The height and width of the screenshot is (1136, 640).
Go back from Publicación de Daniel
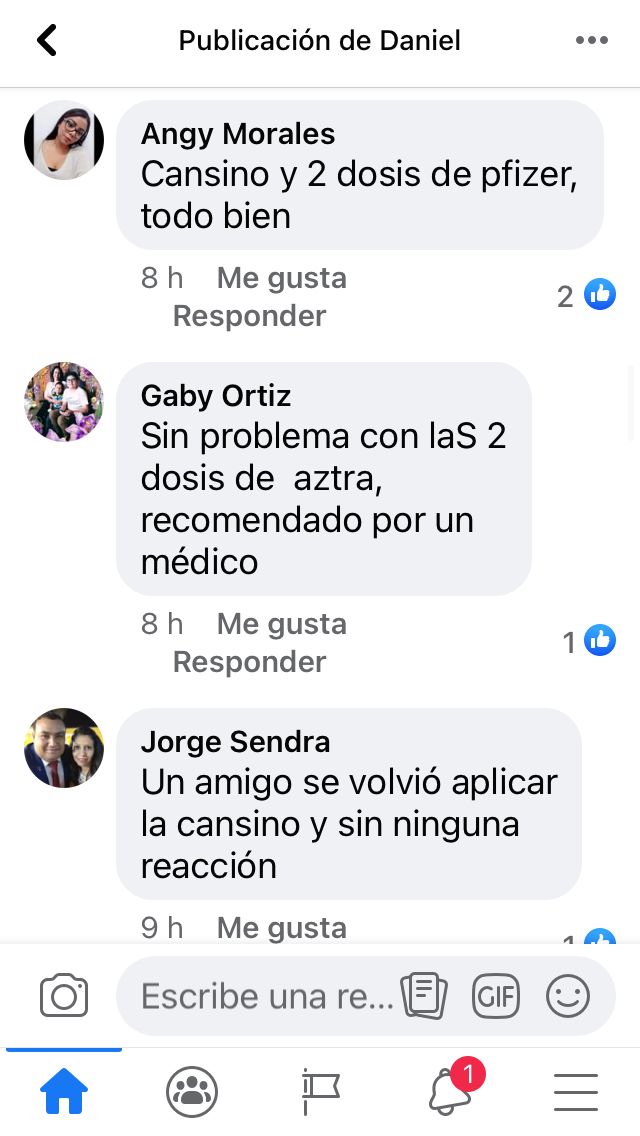pyautogui.click(x=47, y=41)
